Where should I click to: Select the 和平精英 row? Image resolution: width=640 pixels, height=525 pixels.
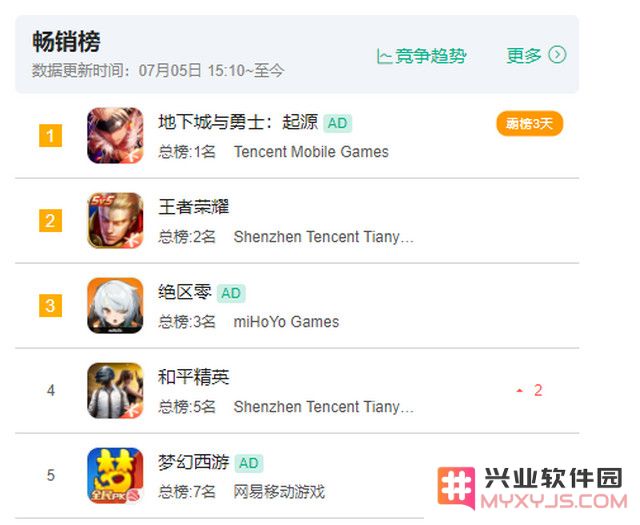point(194,377)
